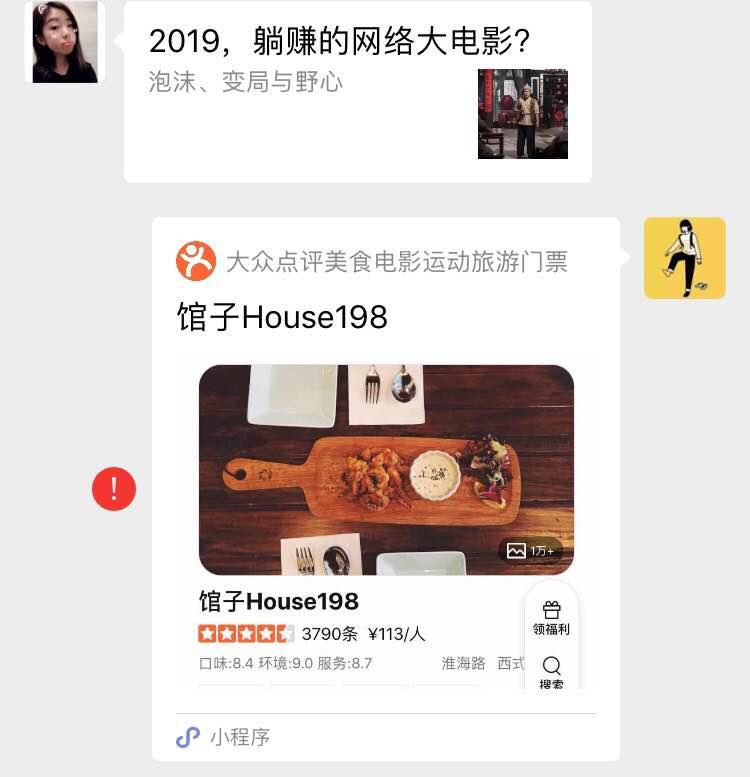The height and width of the screenshot is (777, 750).
Task: Open your own yellow avatar profile
Action: pos(684,258)
